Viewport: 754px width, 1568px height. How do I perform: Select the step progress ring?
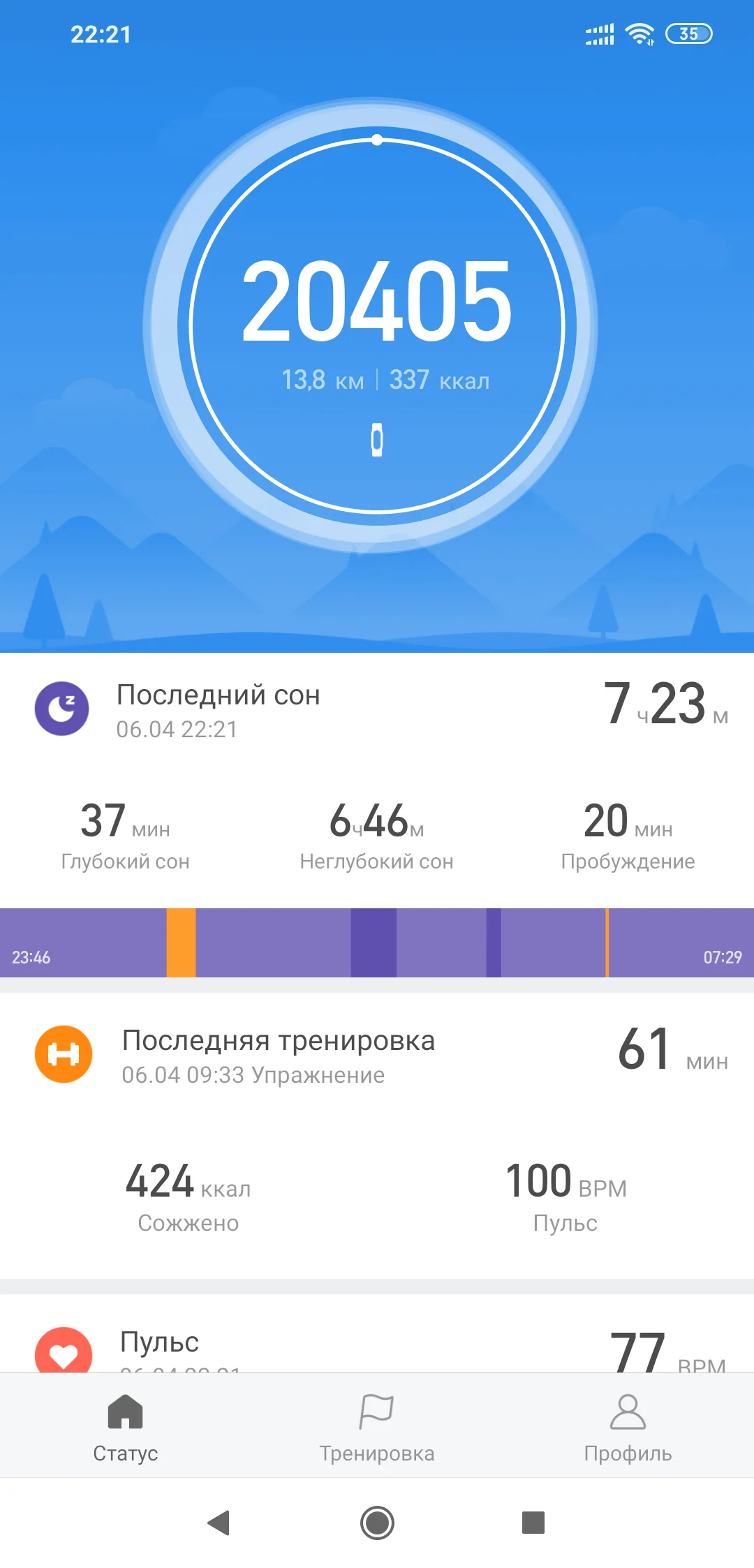[x=377, y=140]
